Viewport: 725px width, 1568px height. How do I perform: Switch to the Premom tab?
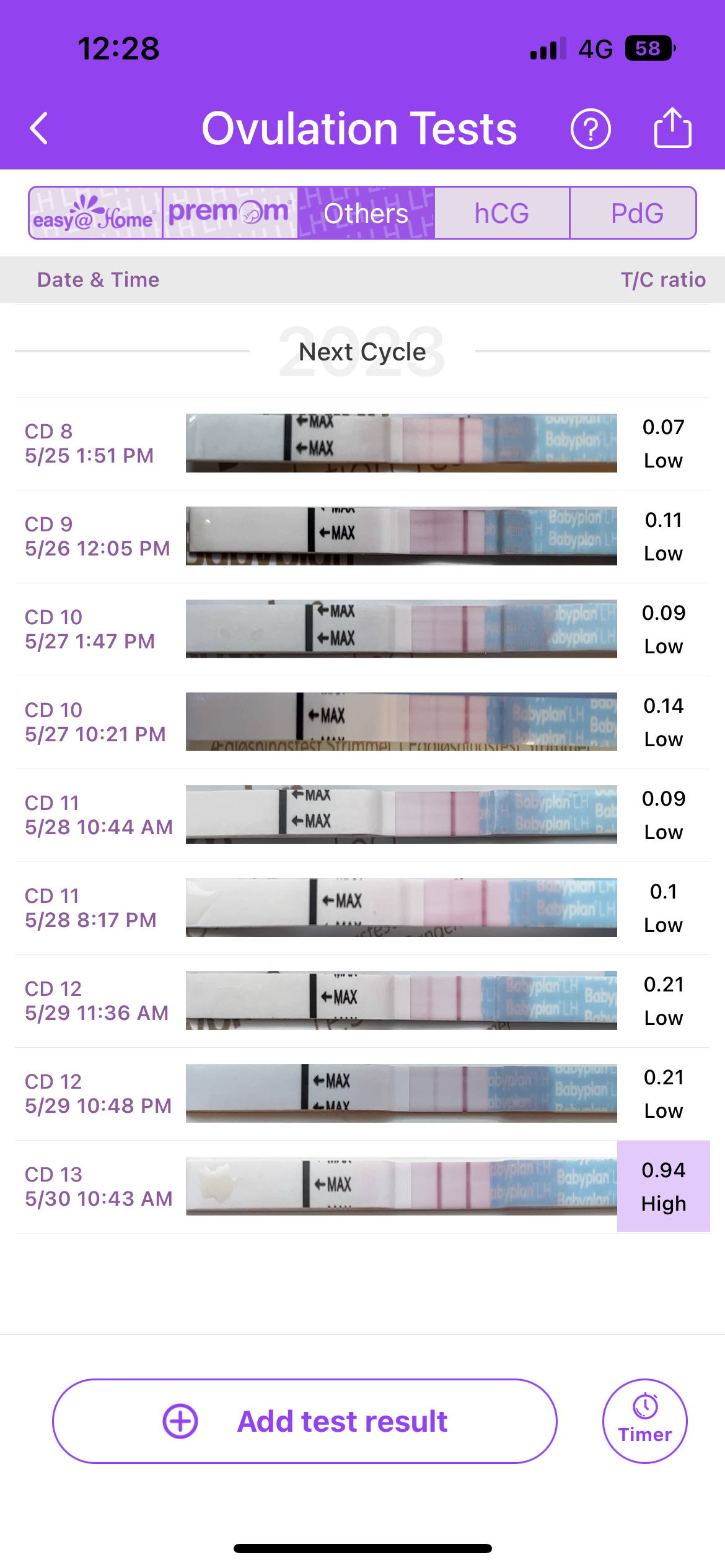click(x=230, y=213)
